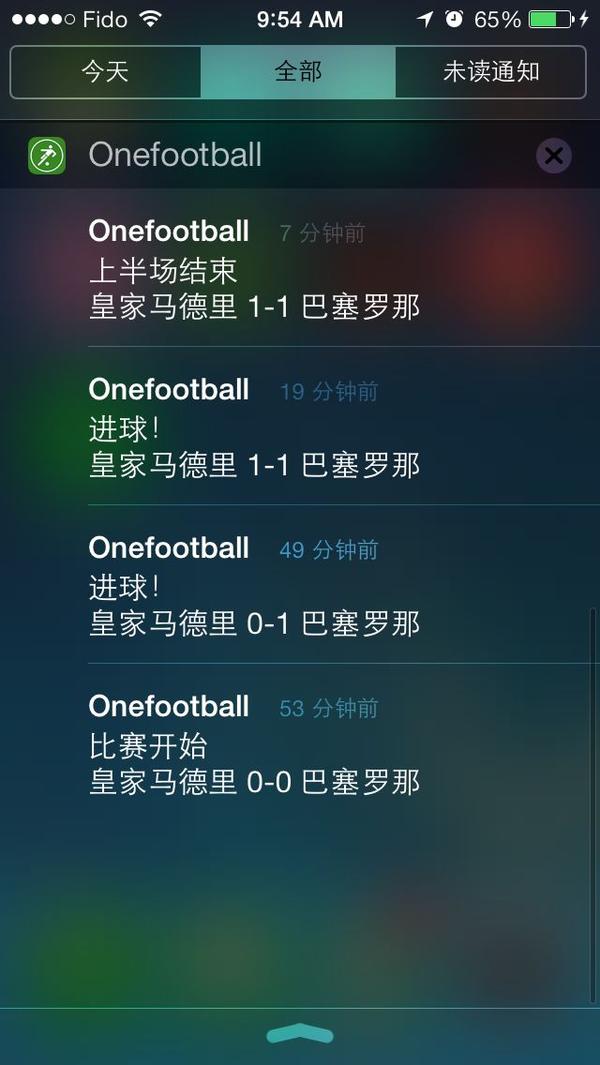Clear Onefootball notifications with the X button
This screenshot has height=1065, width=600.
click(x=553, y=155)
